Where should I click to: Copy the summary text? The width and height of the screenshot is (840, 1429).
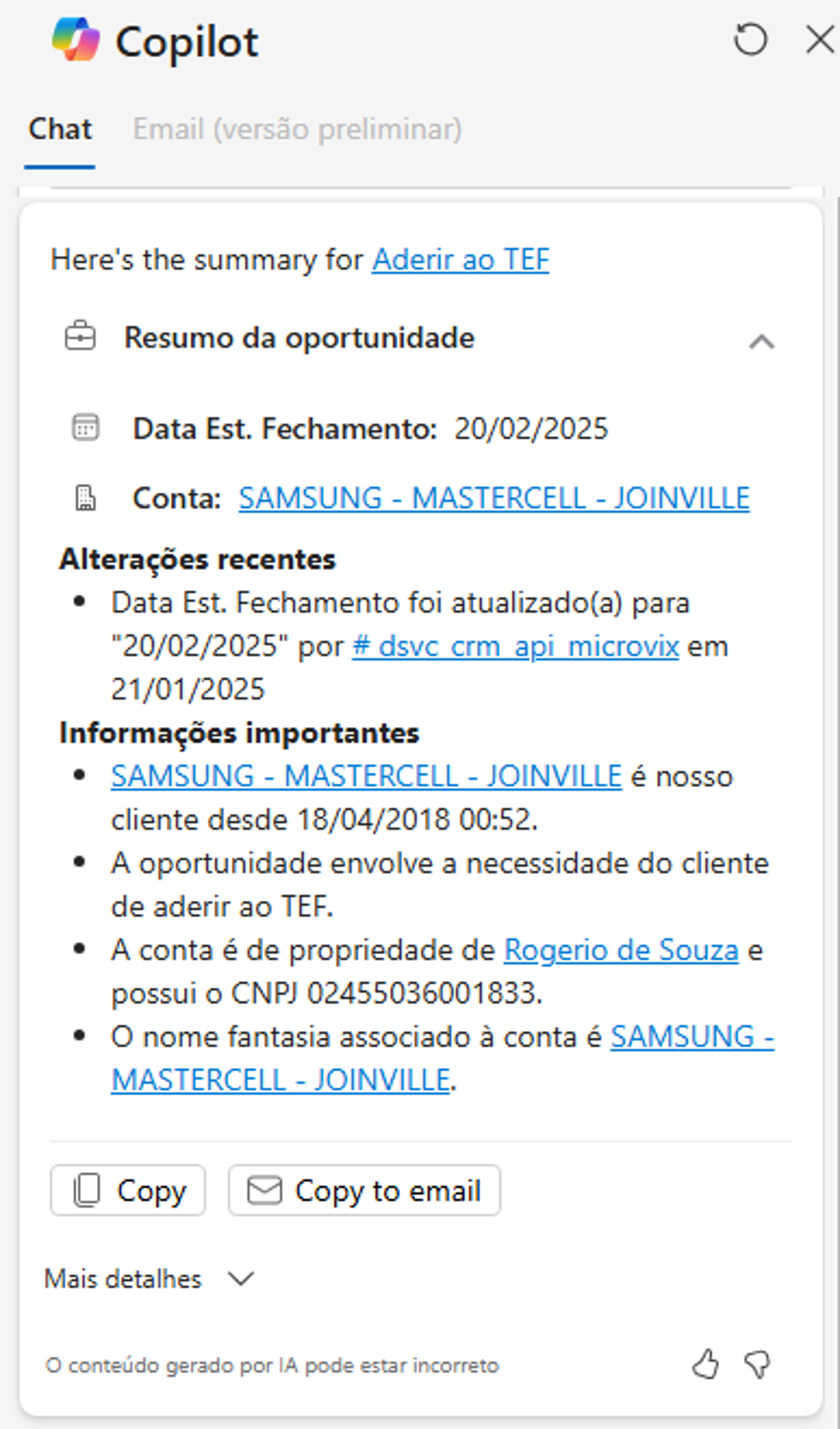coord(128,1190)
